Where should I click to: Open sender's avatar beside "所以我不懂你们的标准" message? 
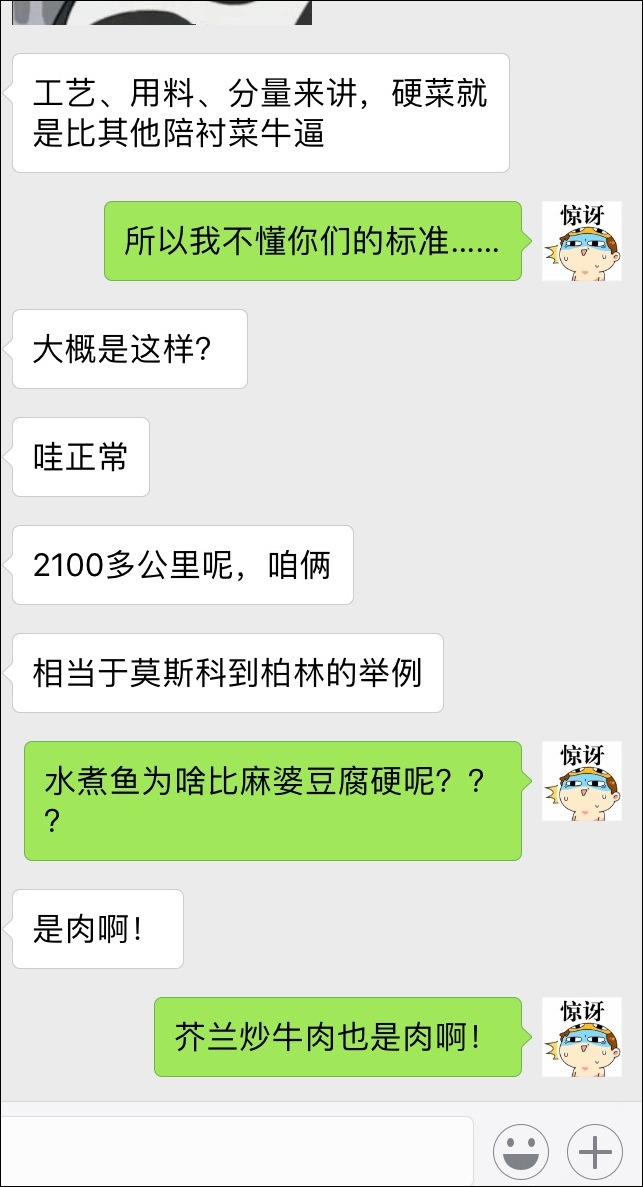[x=582, y=241]
